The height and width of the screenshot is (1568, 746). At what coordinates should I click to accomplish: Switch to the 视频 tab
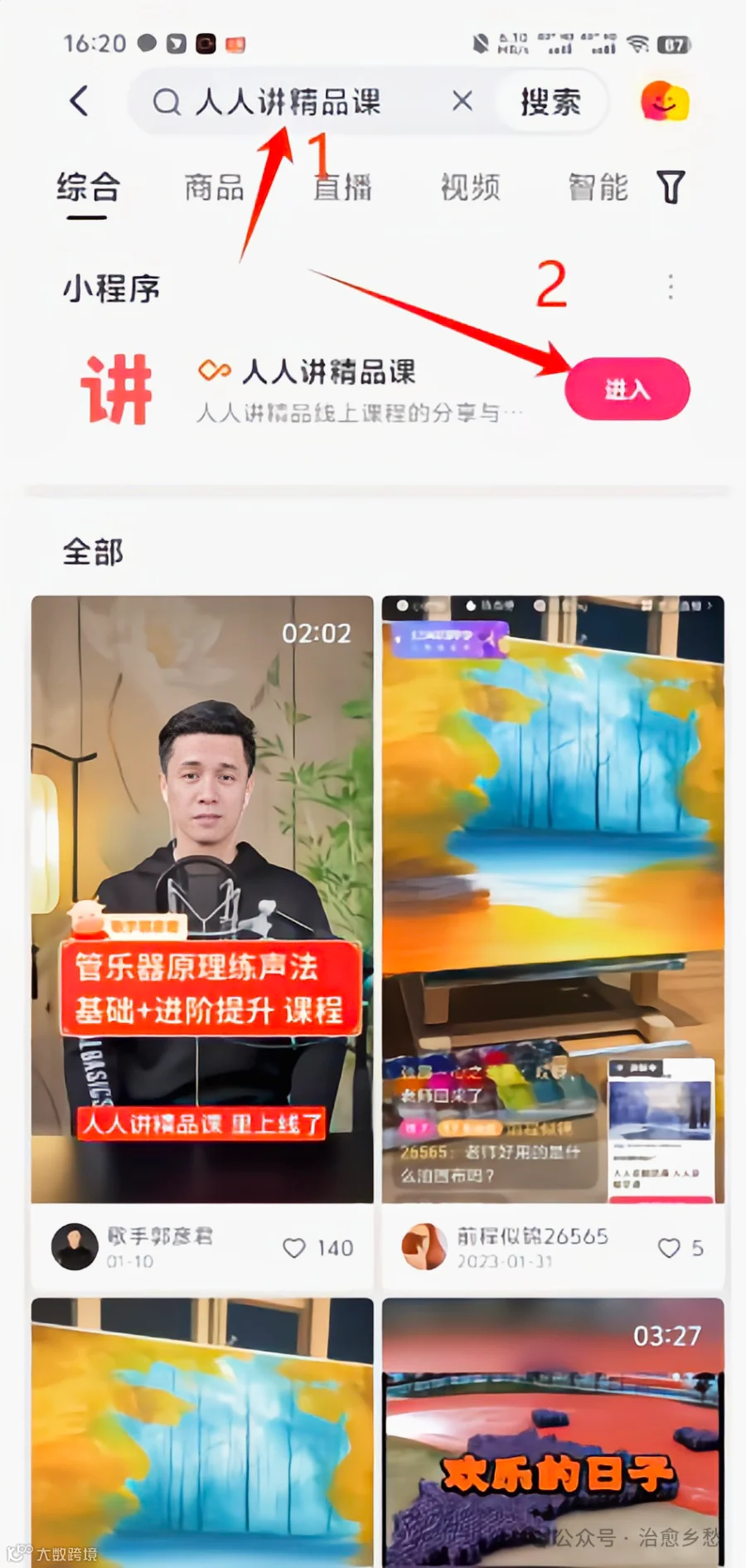click(470, 187)
